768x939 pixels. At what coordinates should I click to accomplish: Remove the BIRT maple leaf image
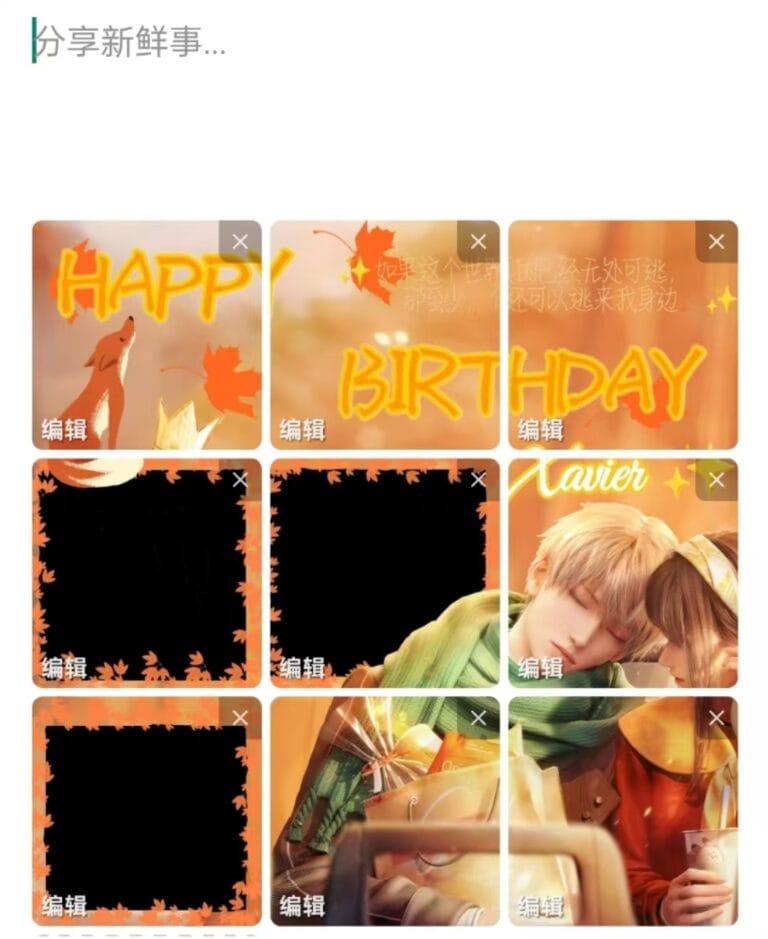coord(478,242)
